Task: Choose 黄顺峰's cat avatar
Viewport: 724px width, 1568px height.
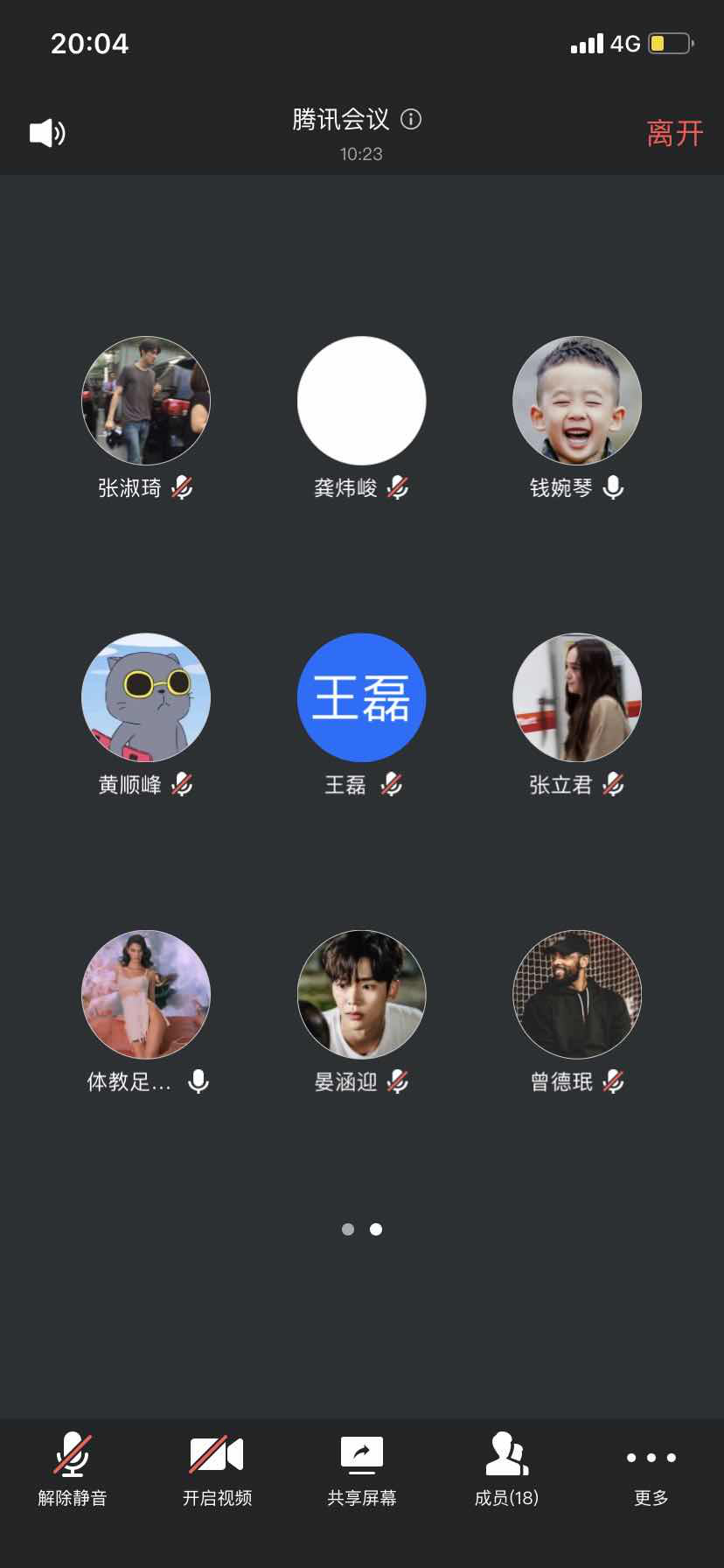Action: [x=146, y=697]
